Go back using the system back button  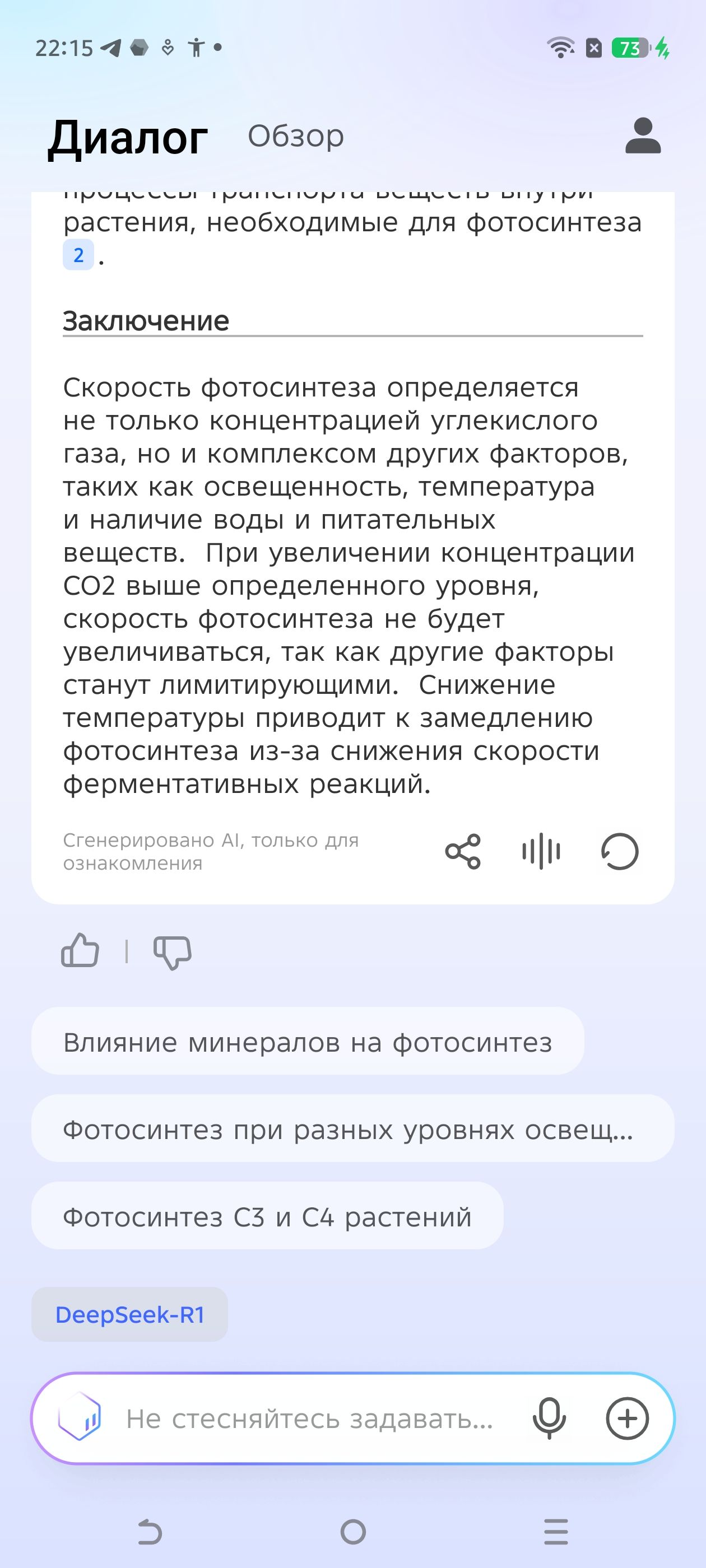coord(150,1532)
